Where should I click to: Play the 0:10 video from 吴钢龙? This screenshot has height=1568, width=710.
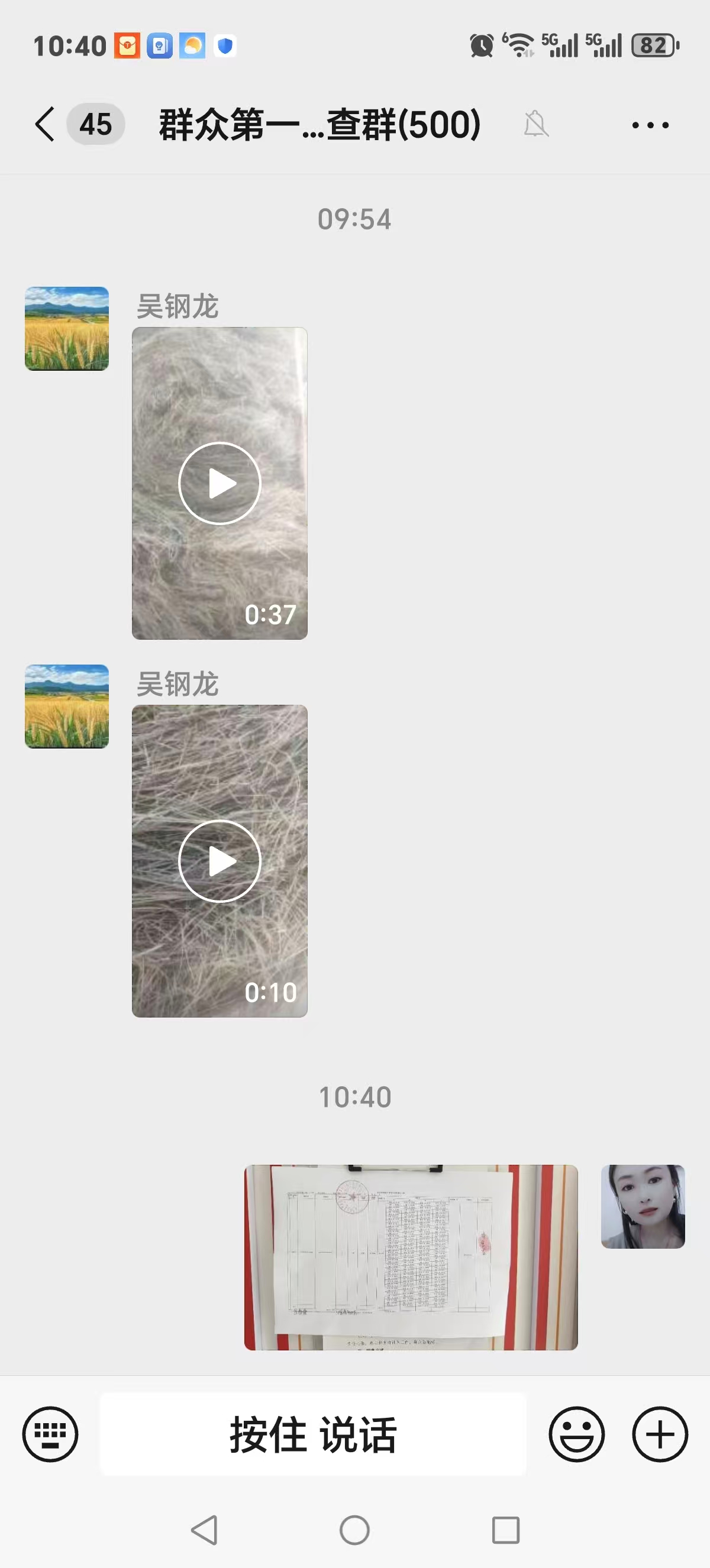click(x=220, y=861)
